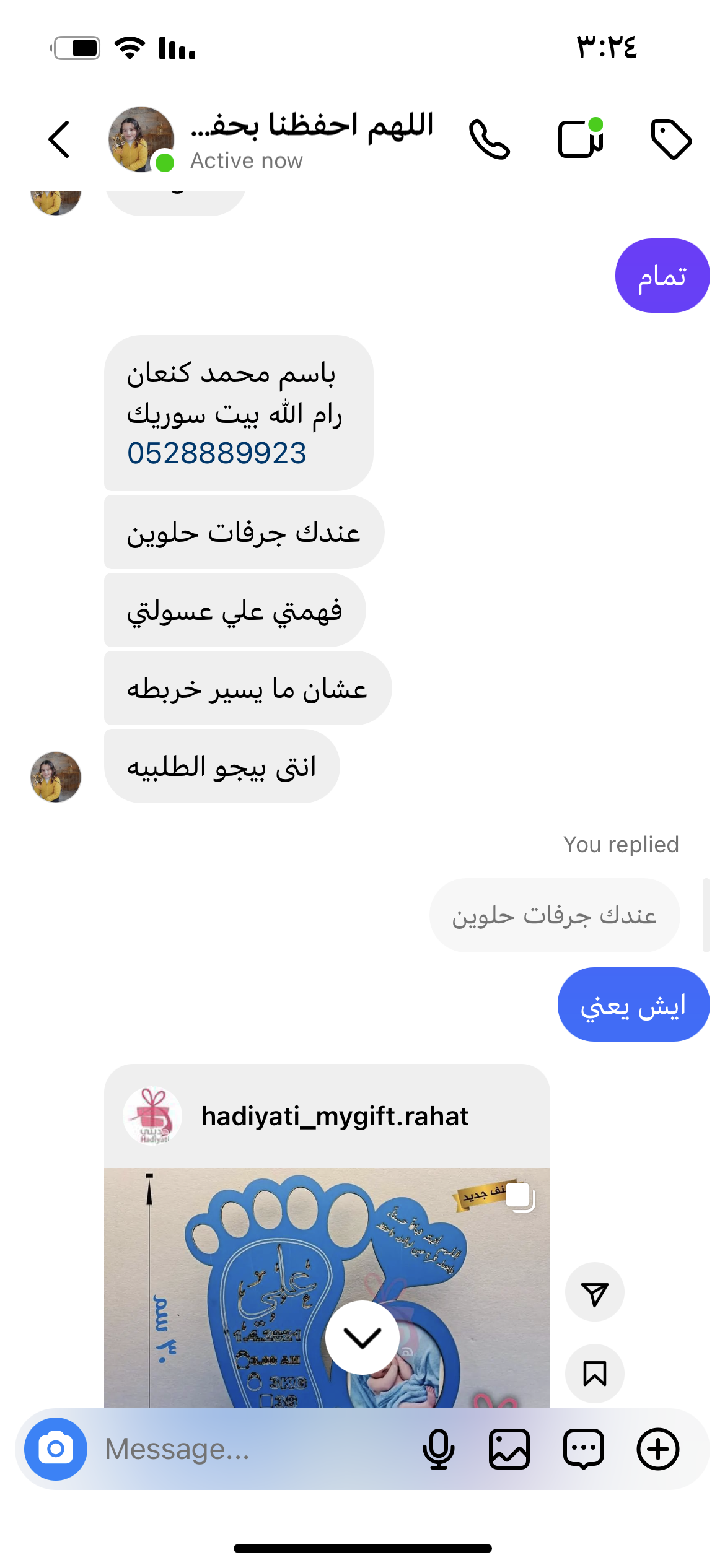The image size is (725, 1568).
Task: Start a video call
Action: pyautogui.click(x=581, y=139)
